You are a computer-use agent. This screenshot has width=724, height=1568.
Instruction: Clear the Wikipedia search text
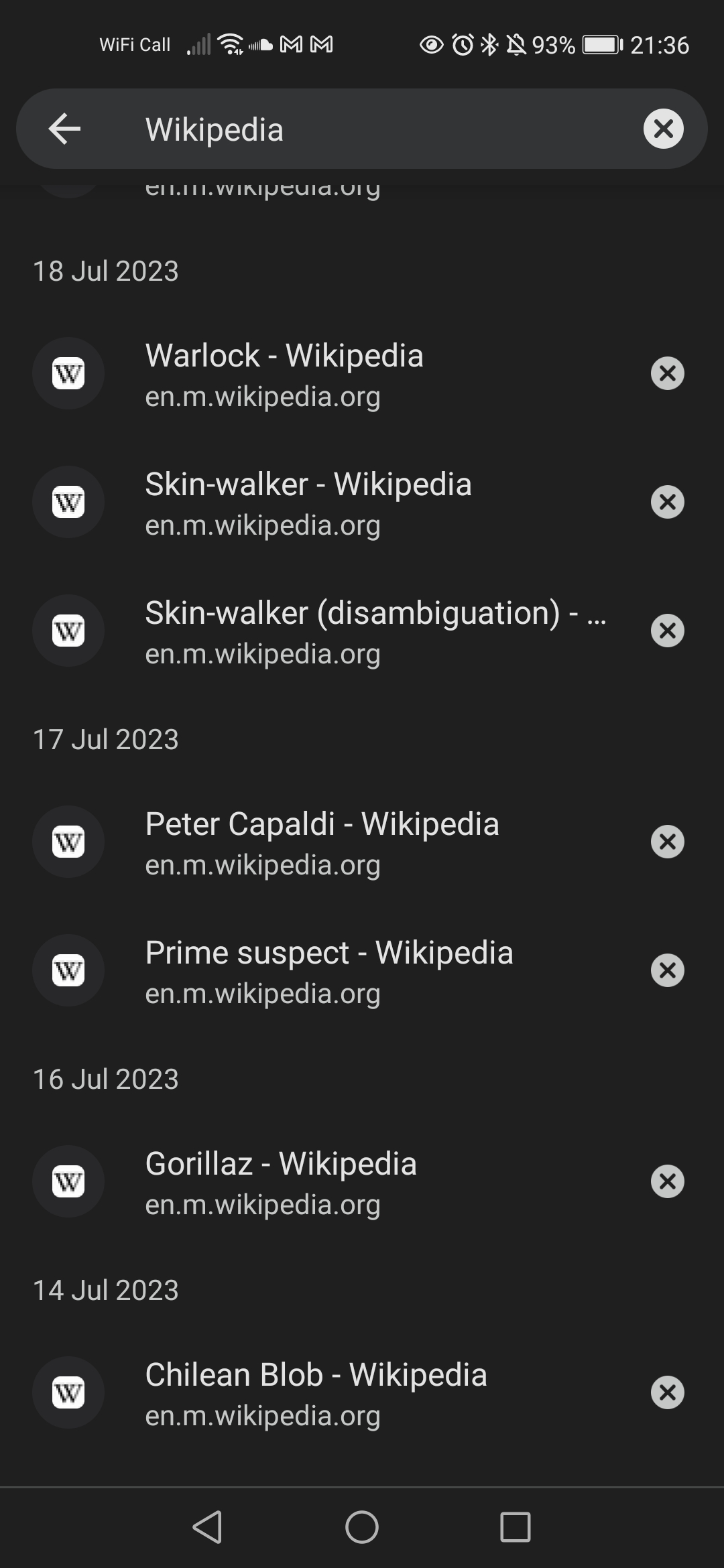[x=663, y=129]
